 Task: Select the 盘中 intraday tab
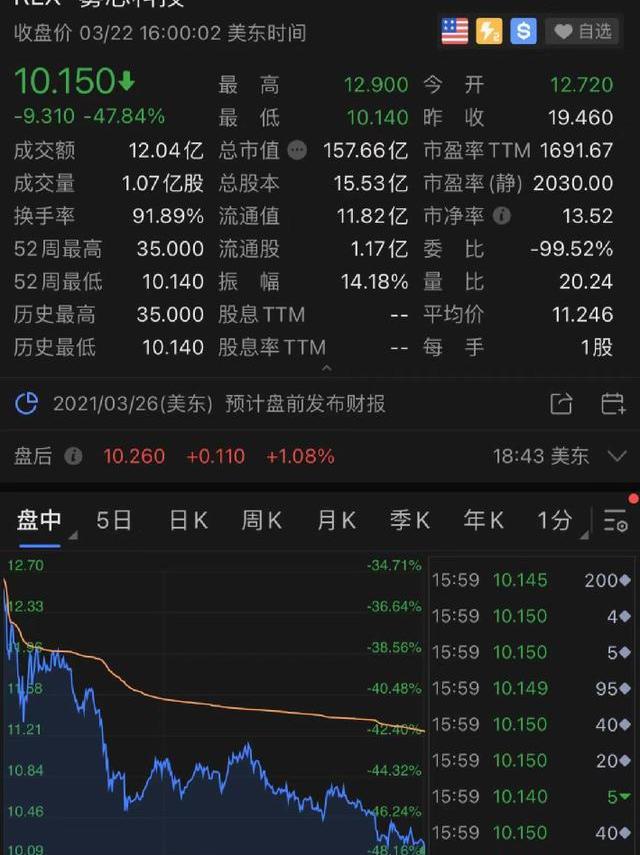tap(40, 520)
